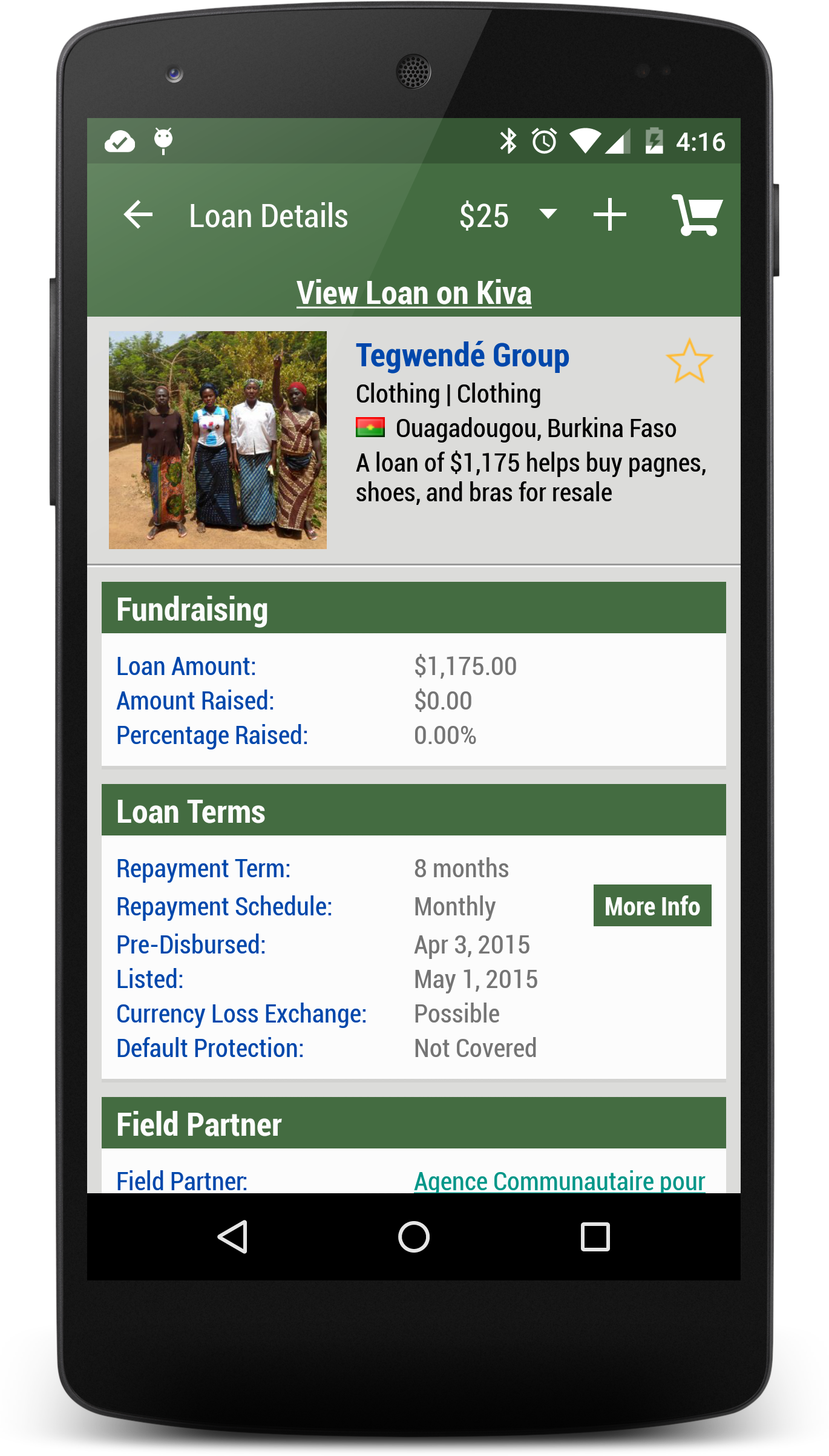
Task: Open Agence Communautaire field partner link
Action: click(559, 1181)
